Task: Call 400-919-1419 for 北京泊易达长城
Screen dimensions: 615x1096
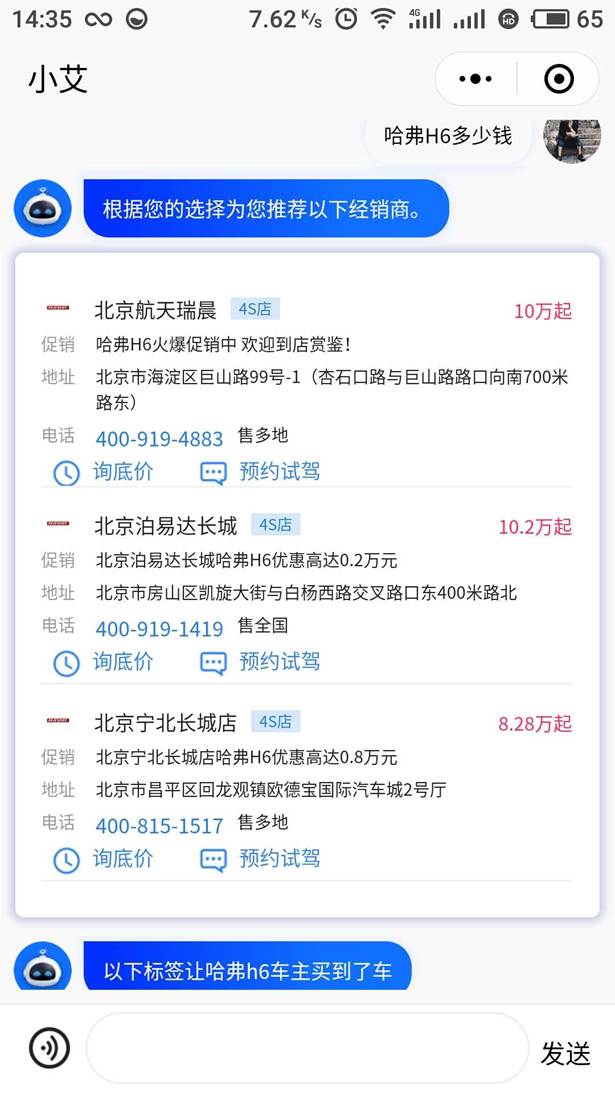Action: pyautogui.click(x=159, y=629)
